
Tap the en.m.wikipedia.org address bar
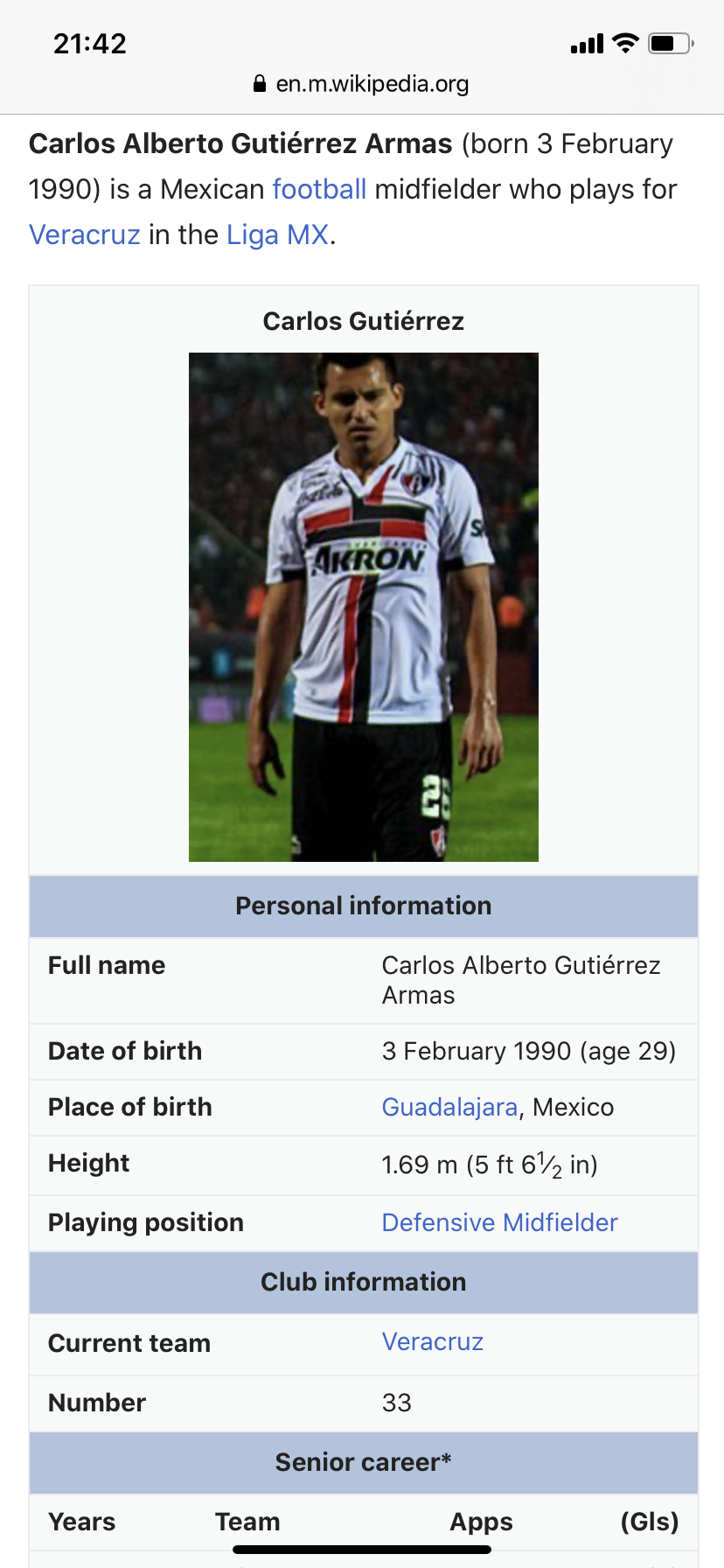[362, 84]
